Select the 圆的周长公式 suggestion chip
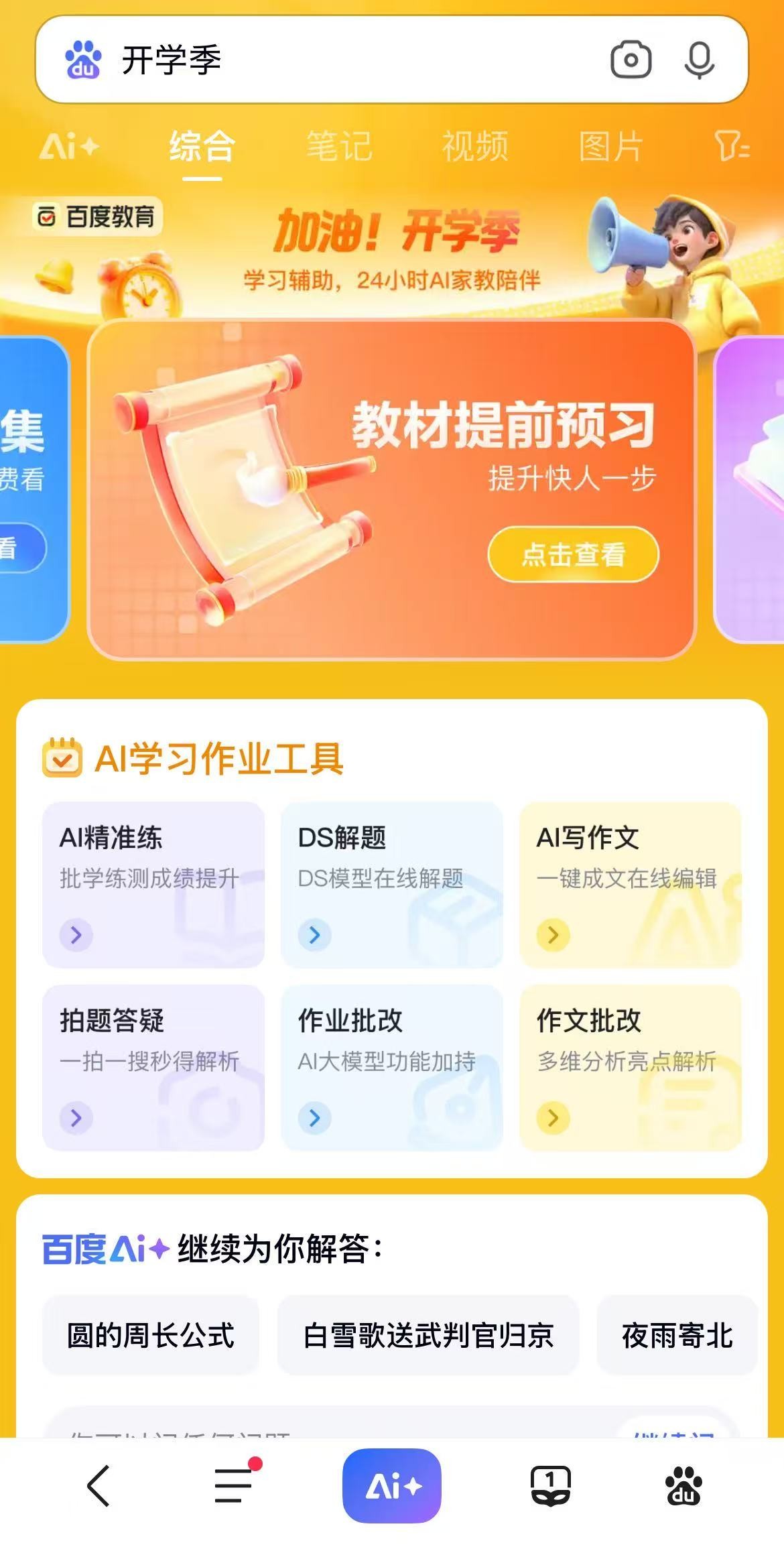The image size is (784, 1565). pyautogui.click(x=151, y=1335)
